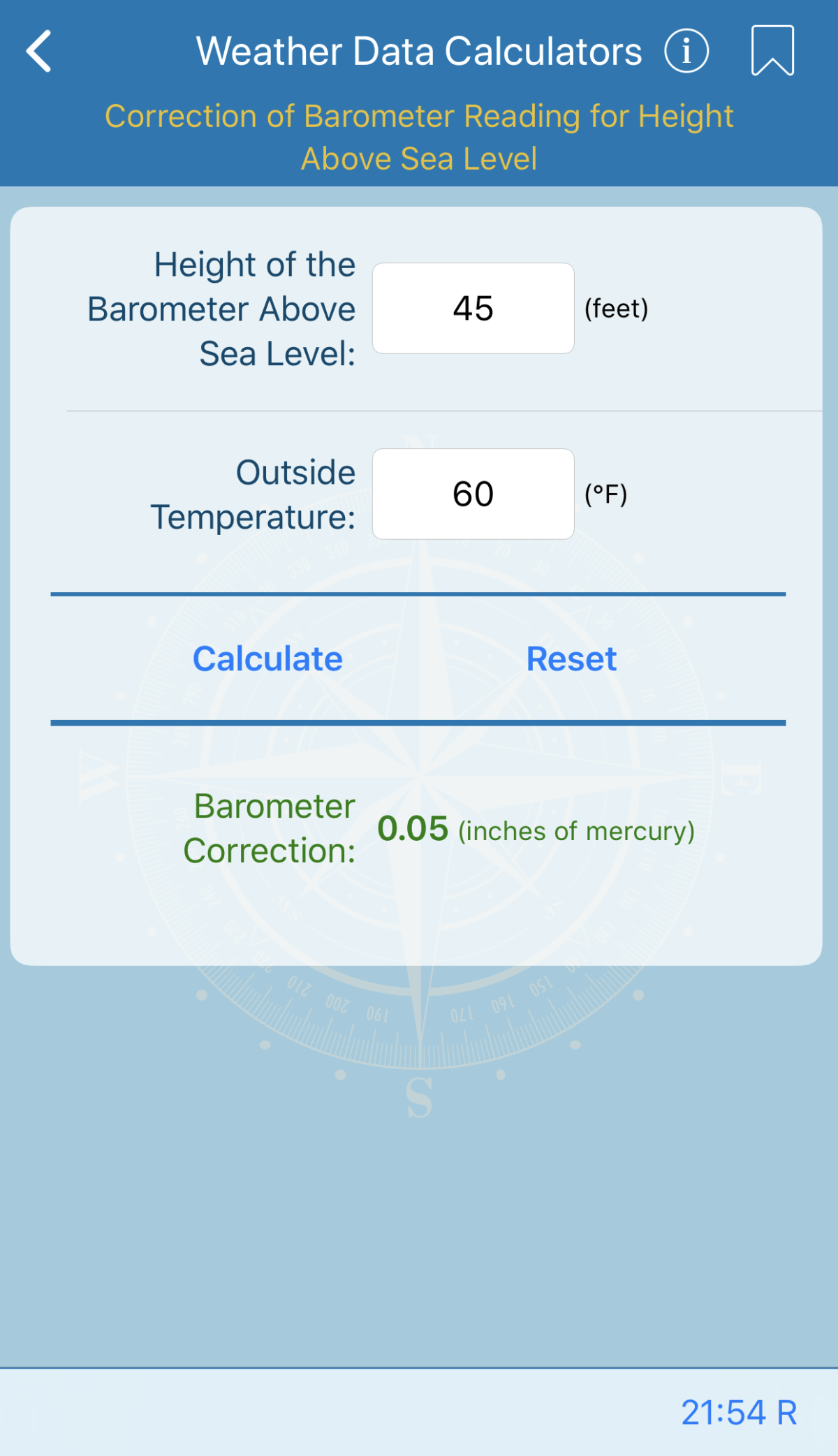Reset the calculator inputs
The height and width of the screenshot is (1456, 838).
(x=571, y=659)
